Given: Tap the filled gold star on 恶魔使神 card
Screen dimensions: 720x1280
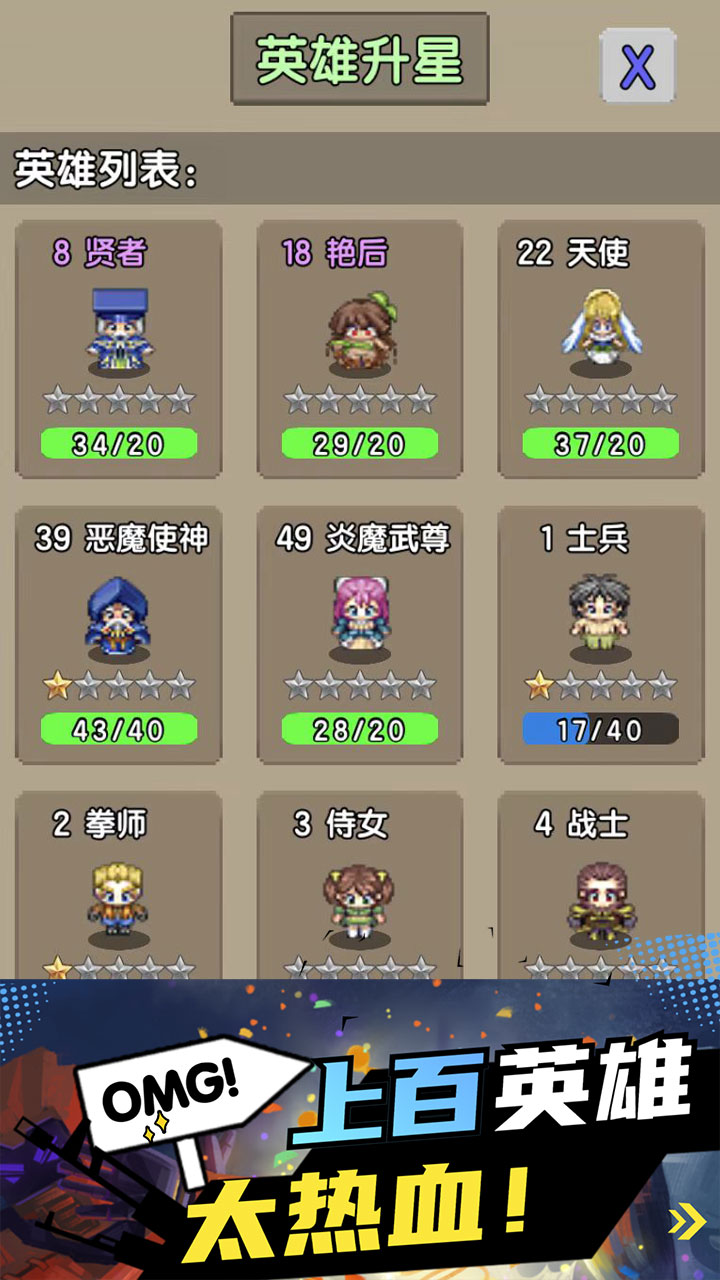Looking at the screenshot, I should 56,683.
